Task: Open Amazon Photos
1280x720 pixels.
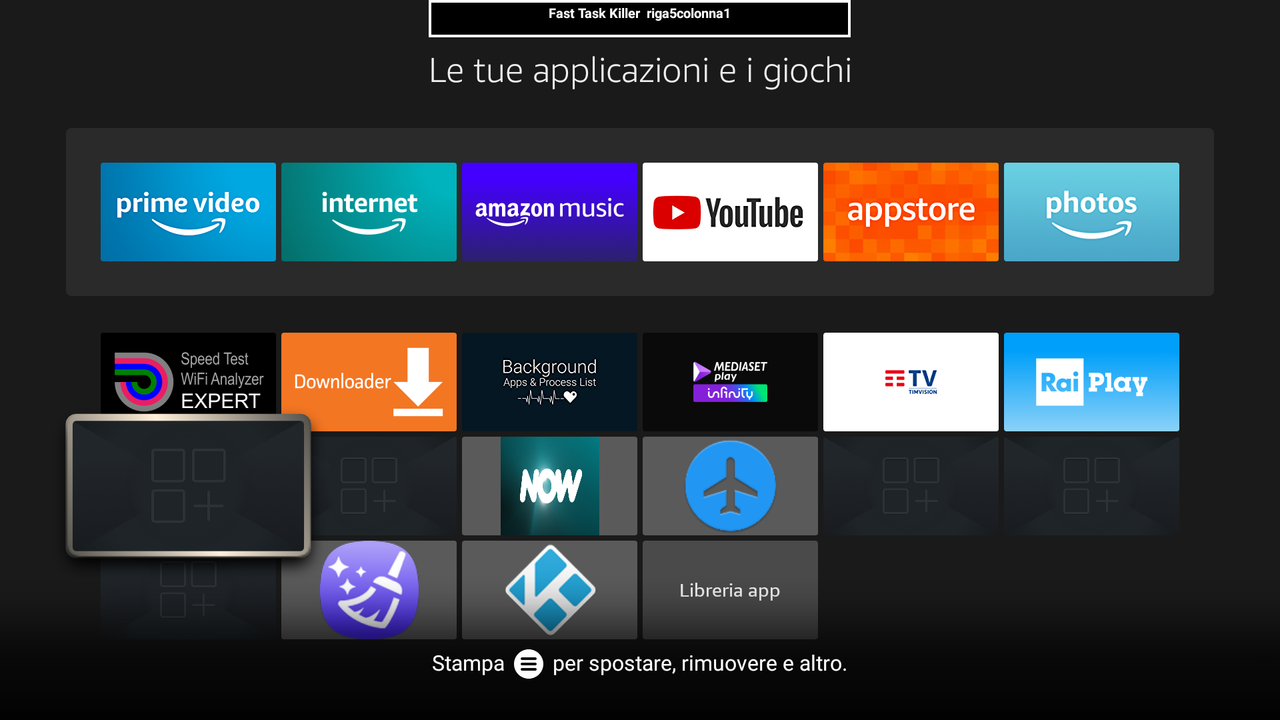Action: pos(1091,212)
